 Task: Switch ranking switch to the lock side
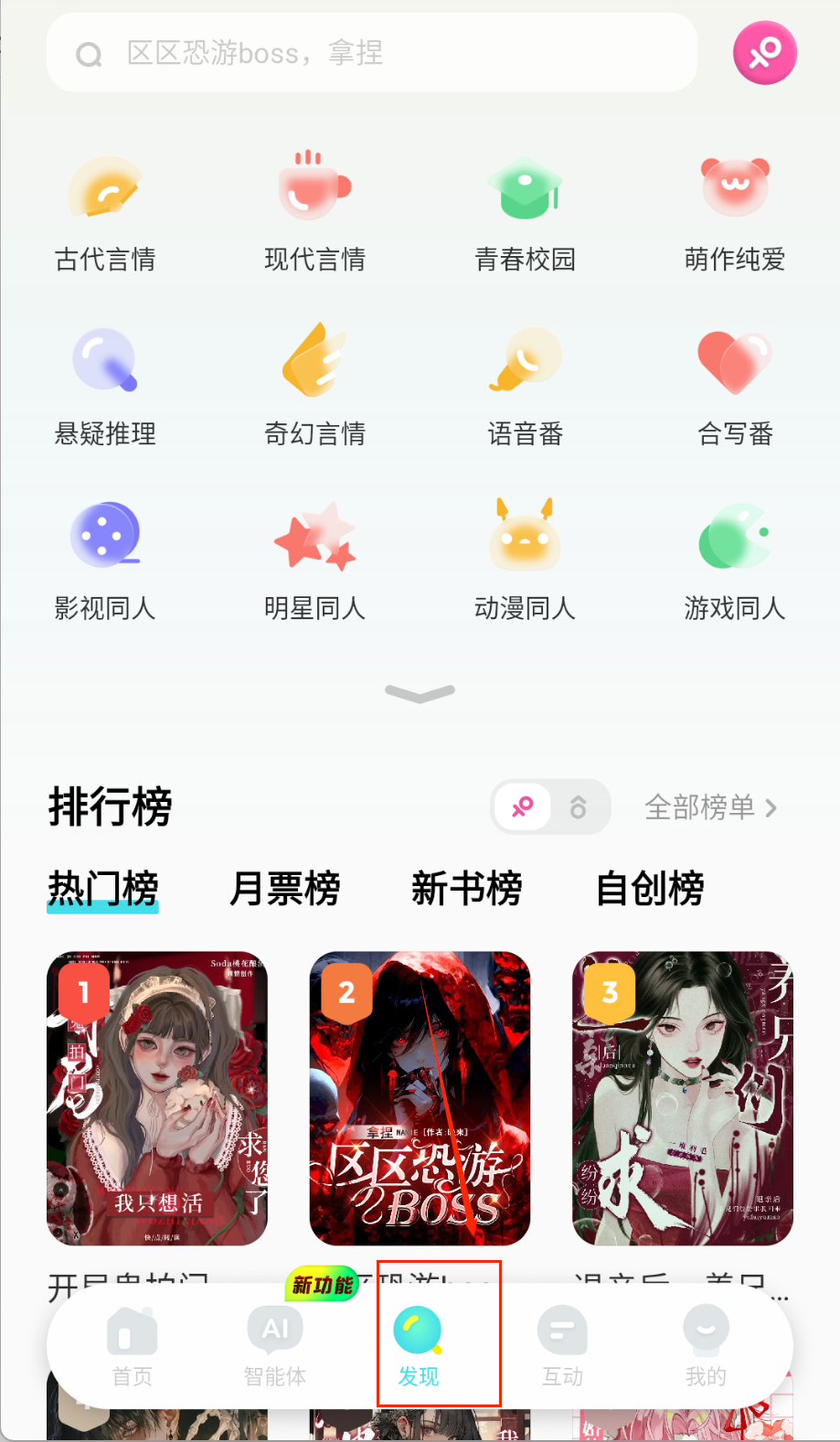[x=579, y=806]
